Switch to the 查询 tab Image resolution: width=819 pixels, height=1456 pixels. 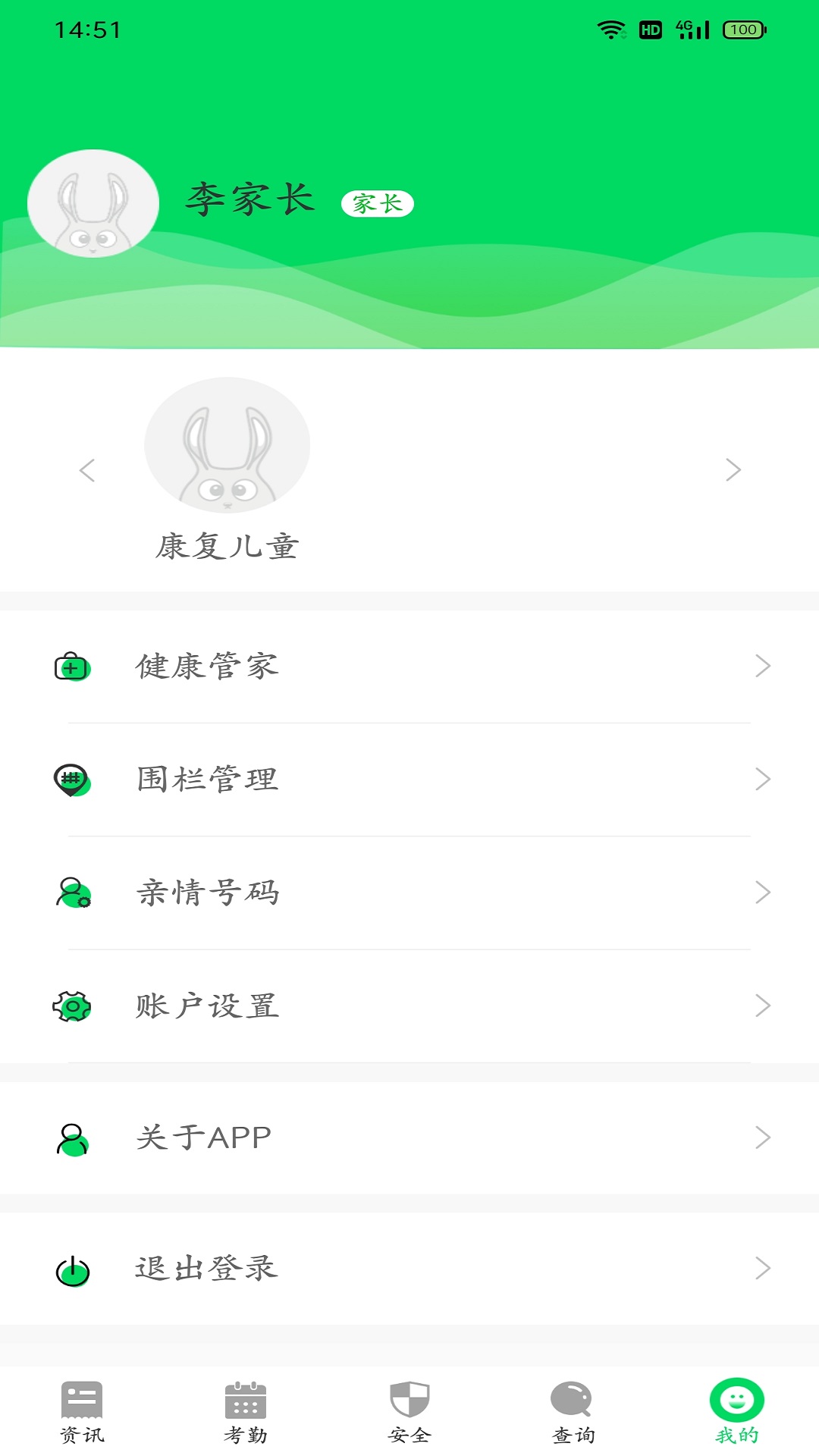coord(573,1412)
